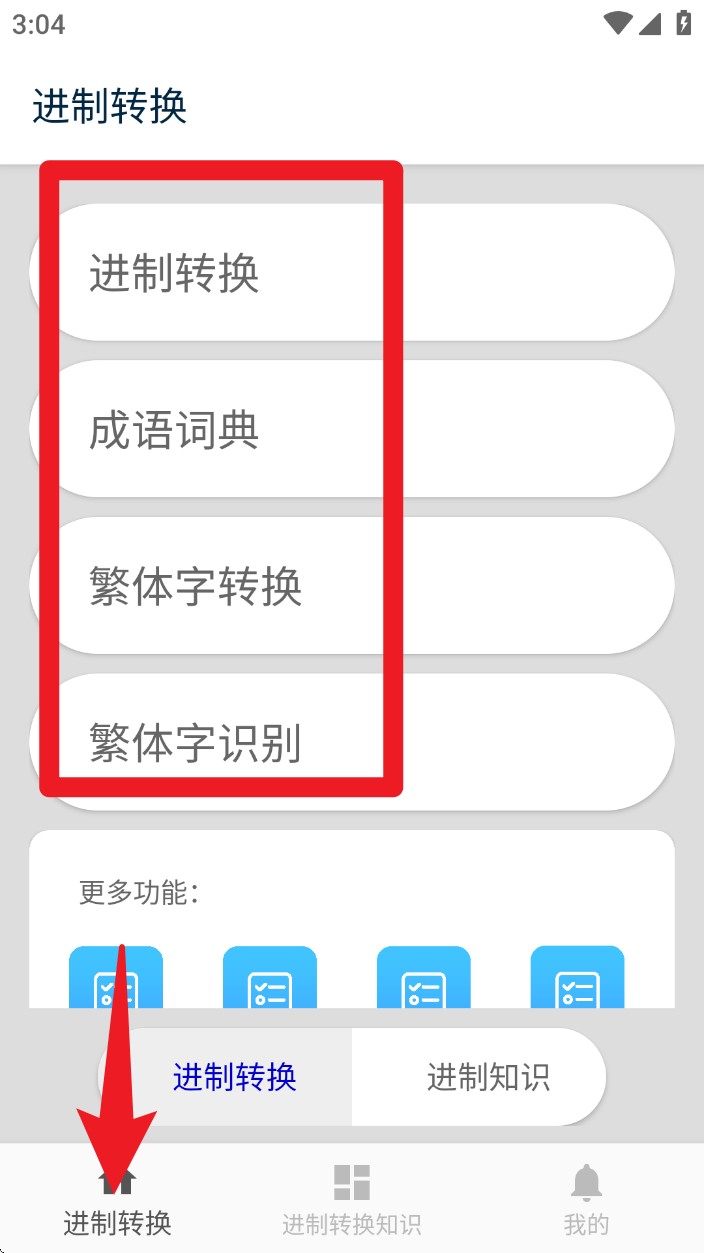Open 繁体字识别 feature
Screen dimensions: 704x1253
[352, 742]
